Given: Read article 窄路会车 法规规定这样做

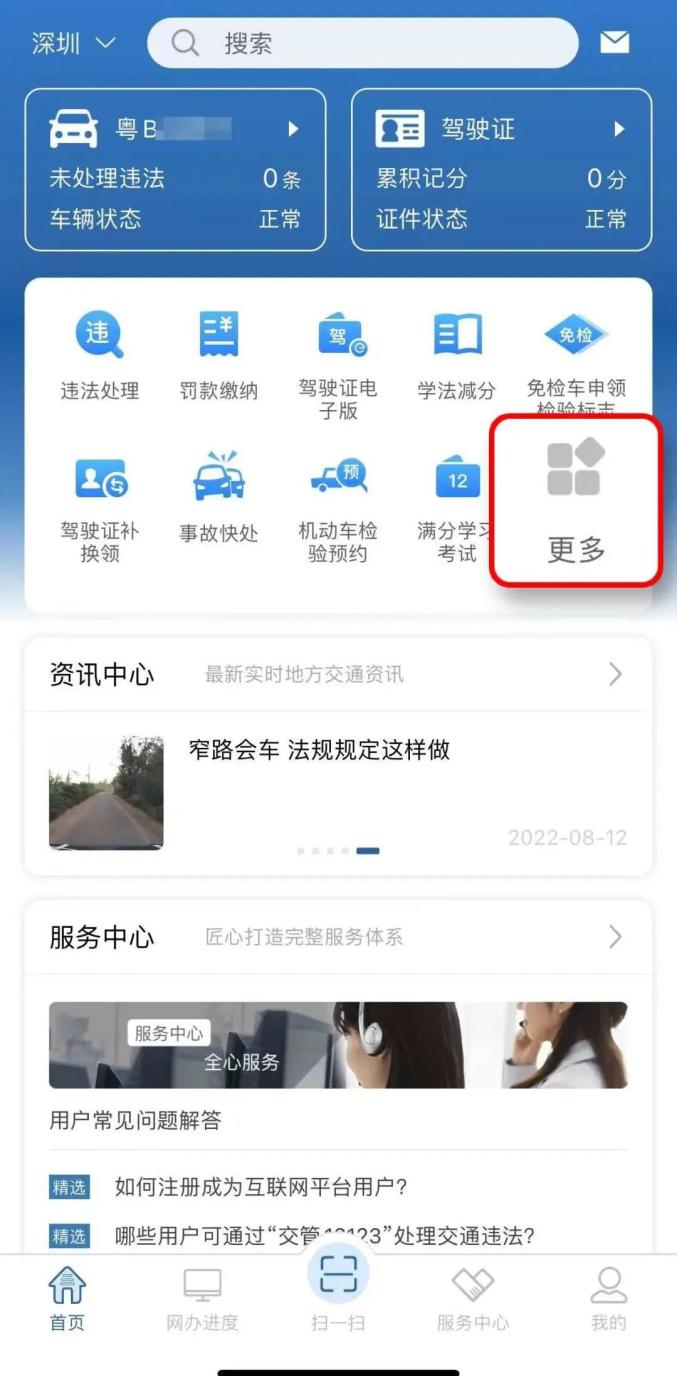Looking at the screenshot, I should point(319,751).
